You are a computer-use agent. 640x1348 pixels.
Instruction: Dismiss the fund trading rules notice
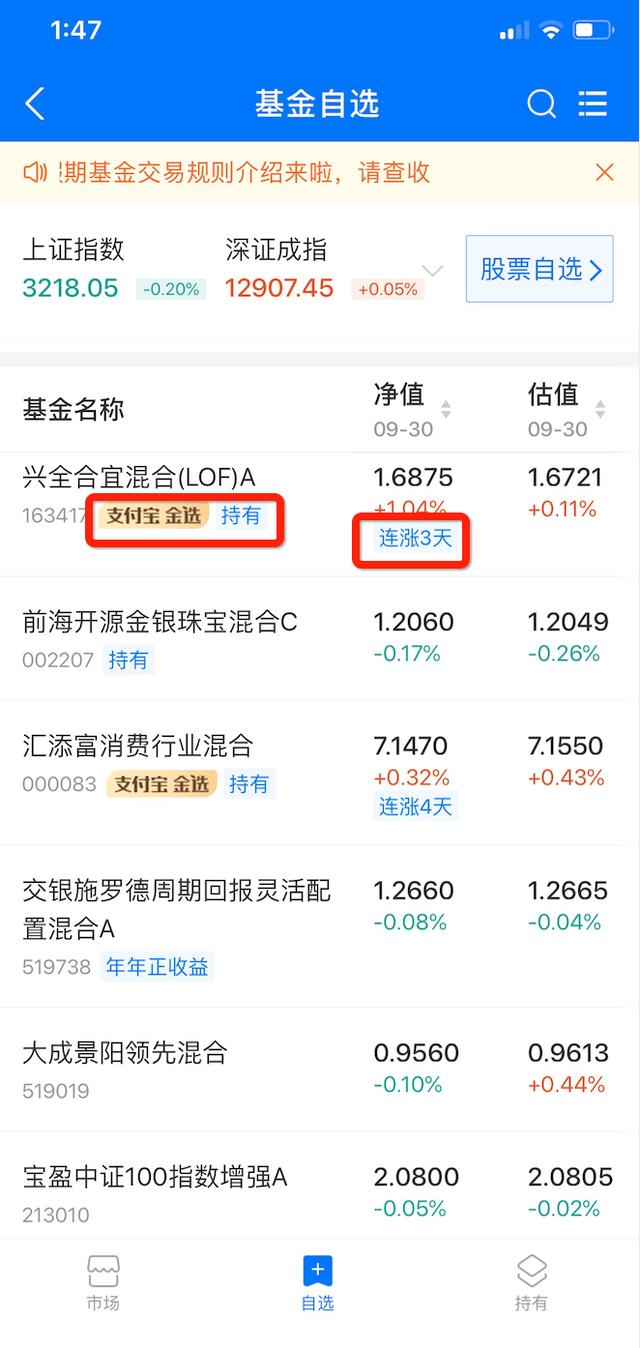[x=604, y=172]
